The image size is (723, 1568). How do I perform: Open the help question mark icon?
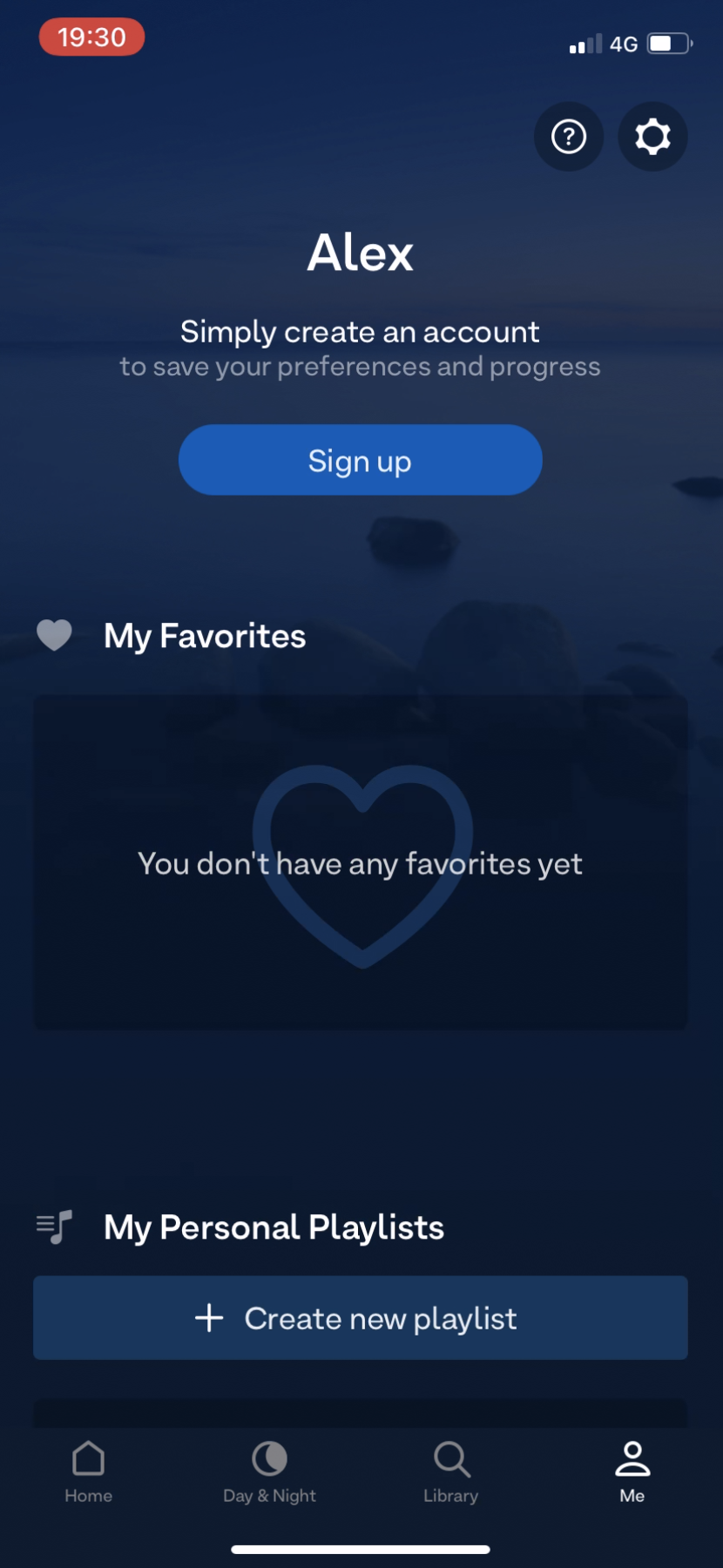(x=569, y=137)
